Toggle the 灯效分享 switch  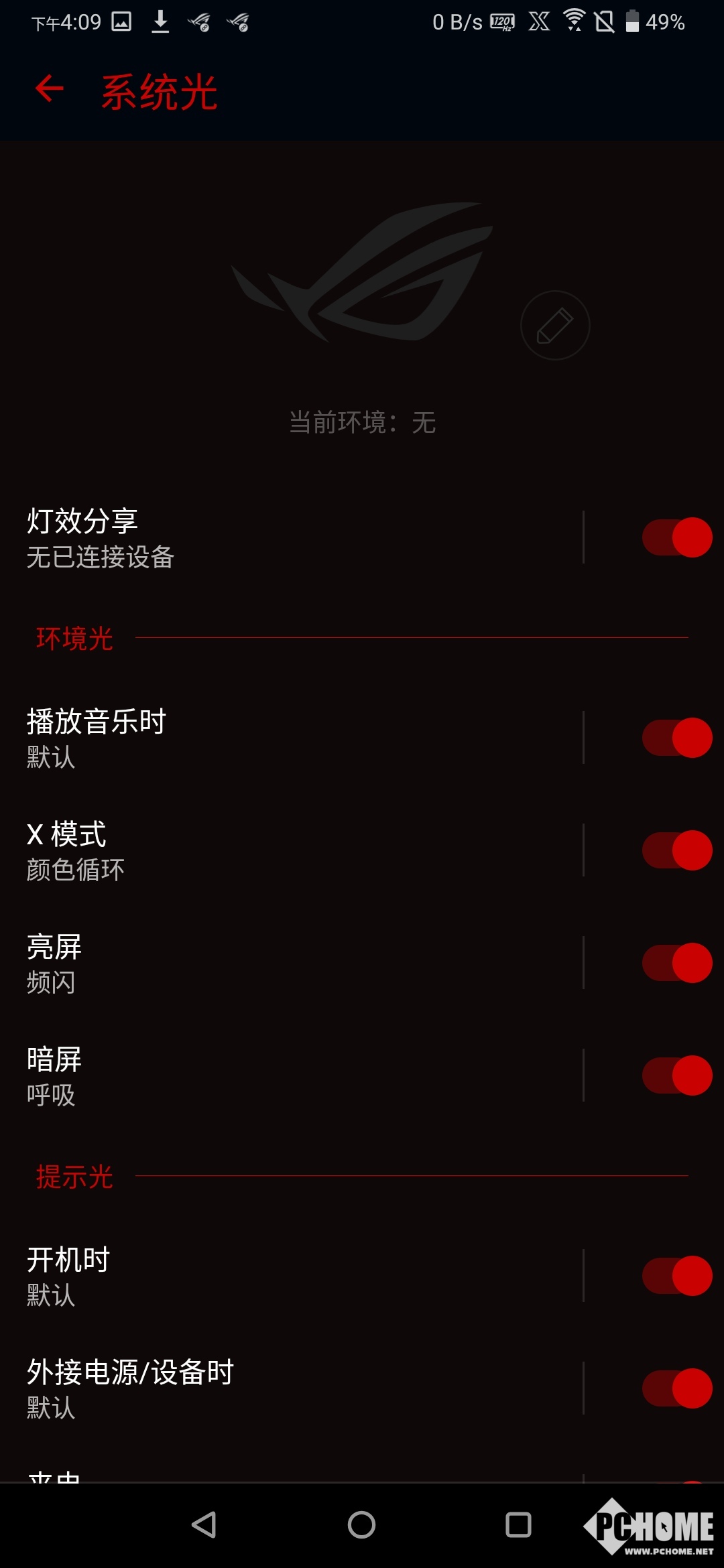click(x=677, y=537)
